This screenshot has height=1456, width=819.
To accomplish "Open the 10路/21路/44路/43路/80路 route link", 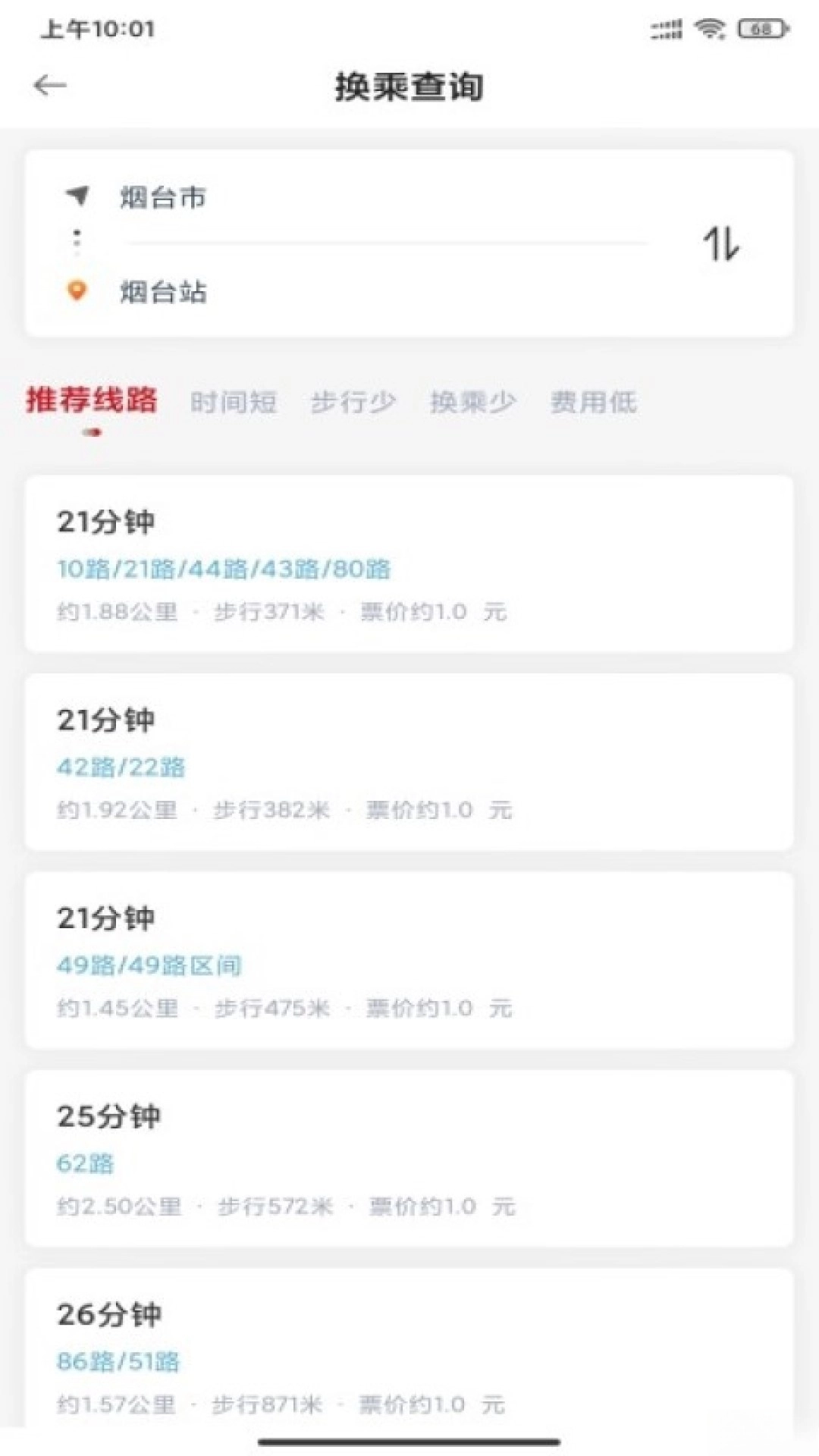I will [x=225, y=569].
